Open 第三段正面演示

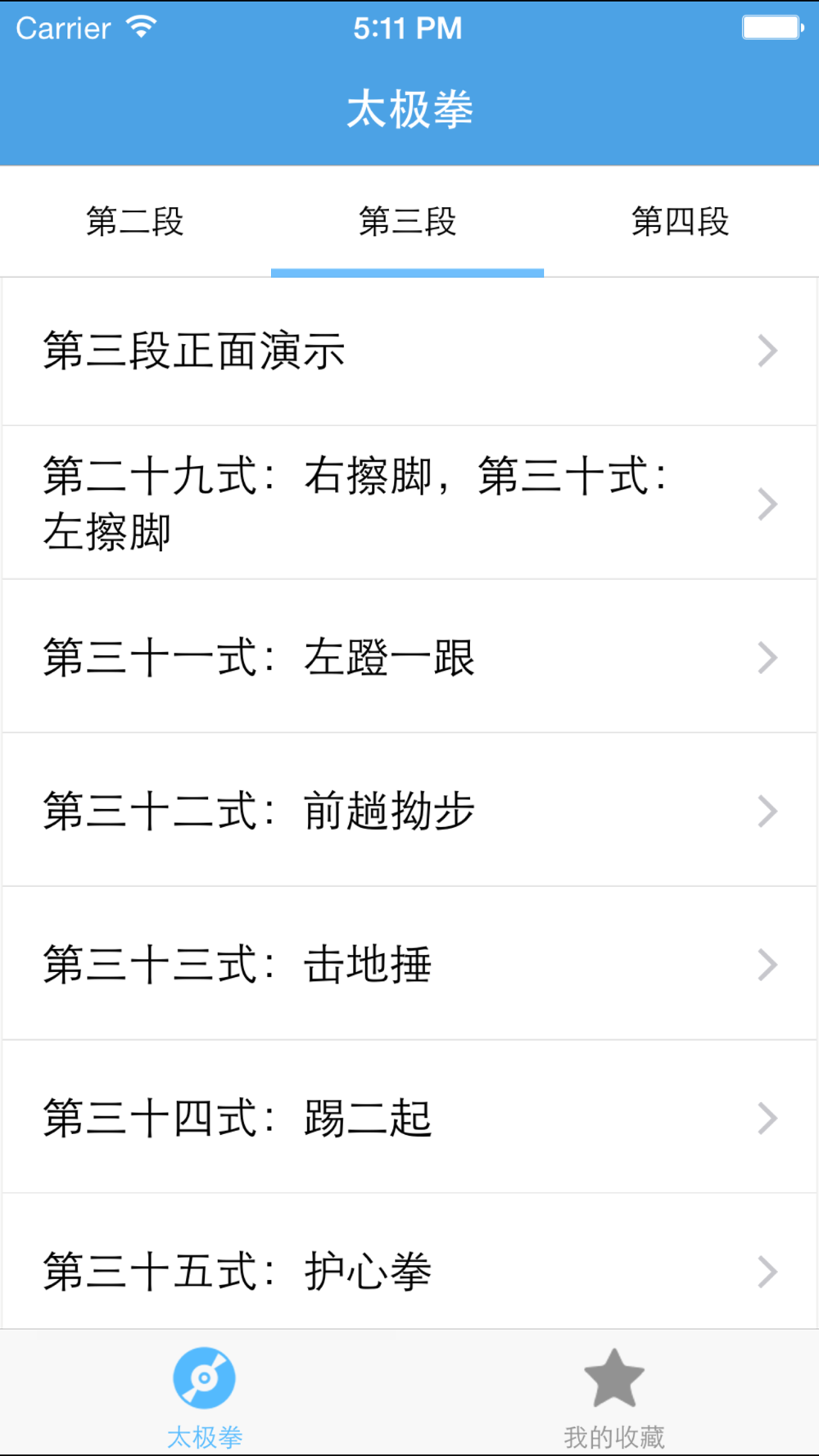coord(409,351)
